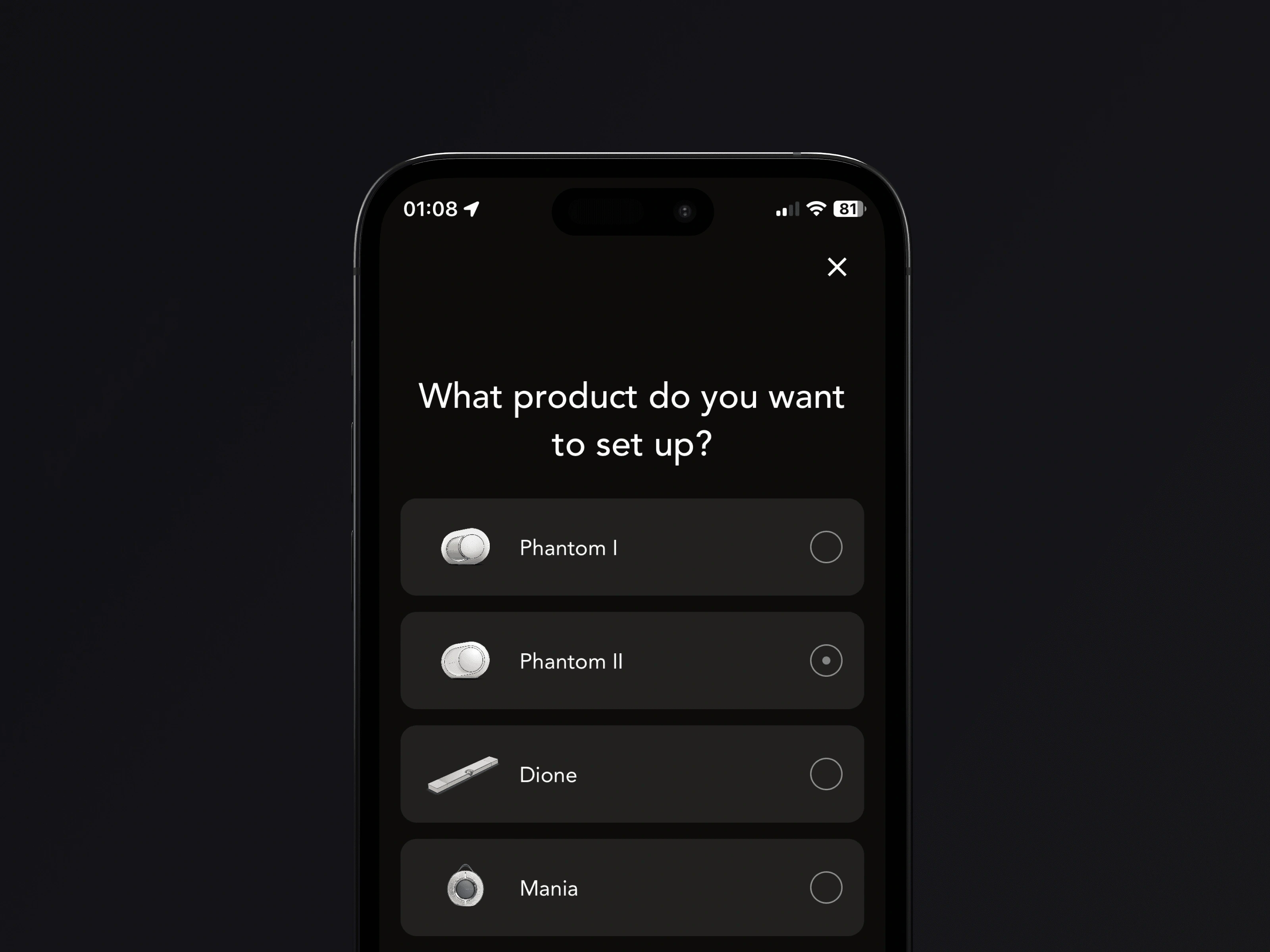Choose the Phantom II option
This screenshot has height=952, width=1270.
(825, 660)
